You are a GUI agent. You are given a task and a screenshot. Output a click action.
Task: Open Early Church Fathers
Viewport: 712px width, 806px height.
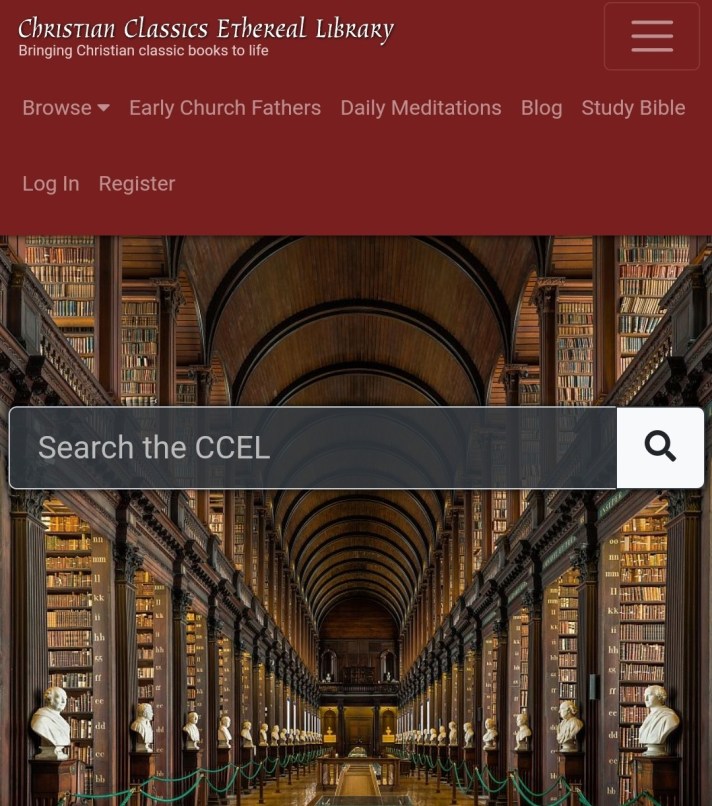[225, 108]
